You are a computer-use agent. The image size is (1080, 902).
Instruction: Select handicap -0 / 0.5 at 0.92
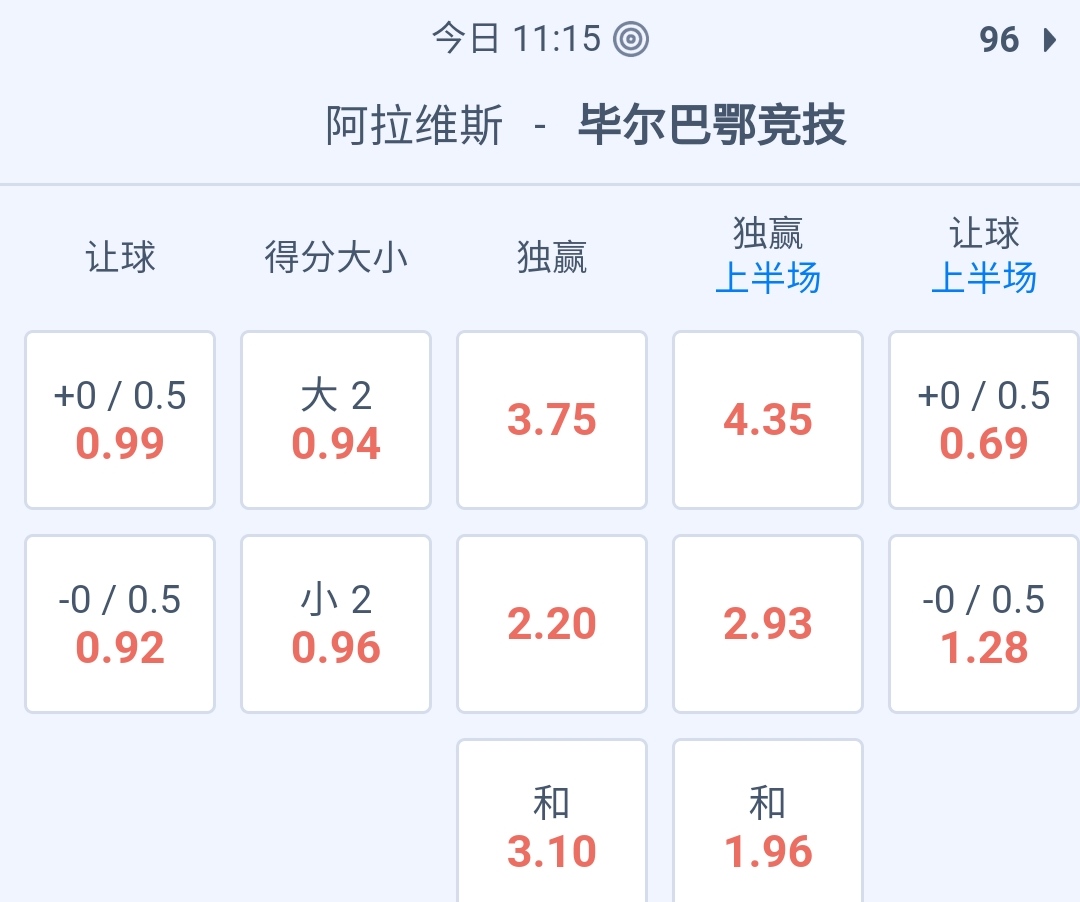click(120, 624)
